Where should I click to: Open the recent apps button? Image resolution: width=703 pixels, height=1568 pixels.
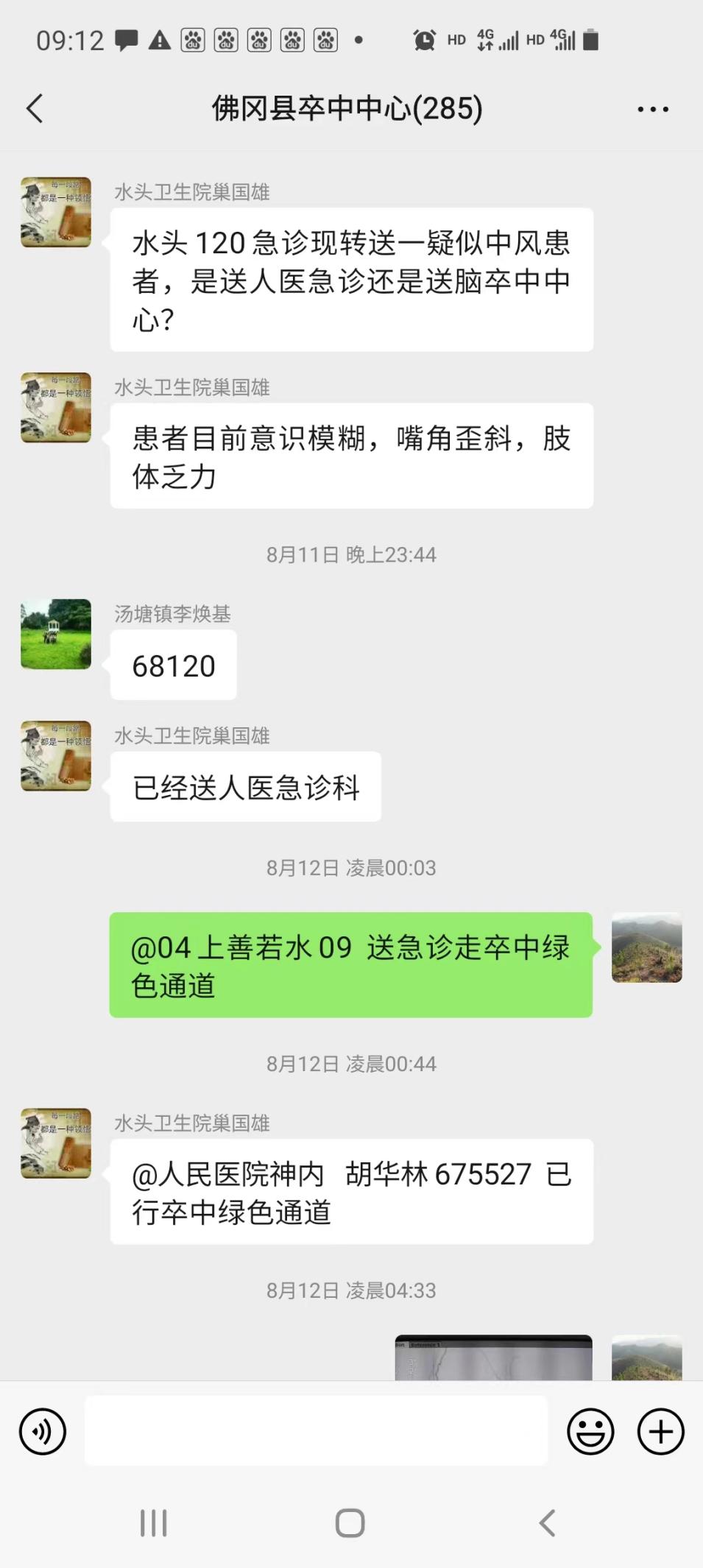pos(153,1523)
